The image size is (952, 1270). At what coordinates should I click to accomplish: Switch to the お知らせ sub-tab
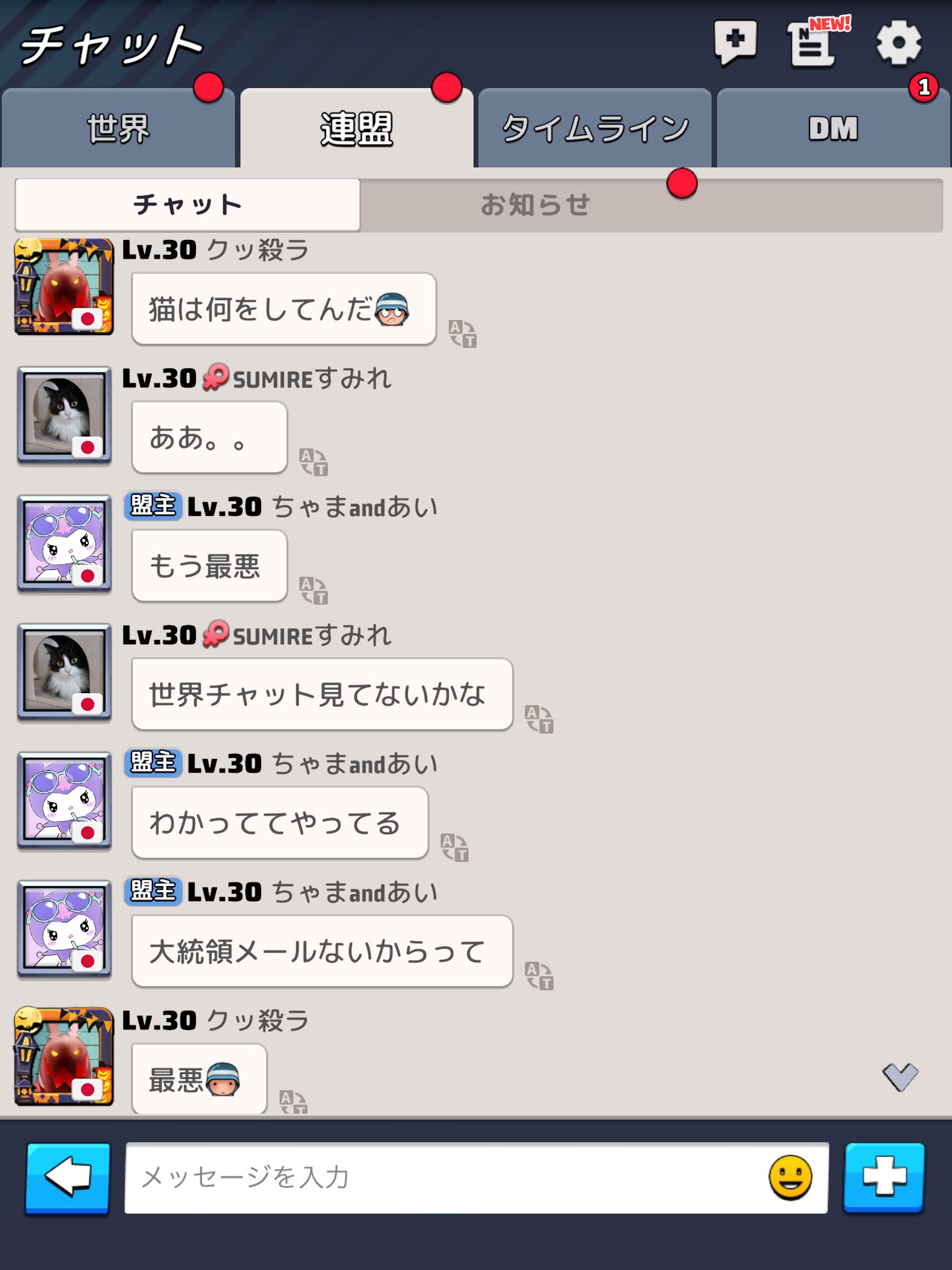(x=535, y=205)
